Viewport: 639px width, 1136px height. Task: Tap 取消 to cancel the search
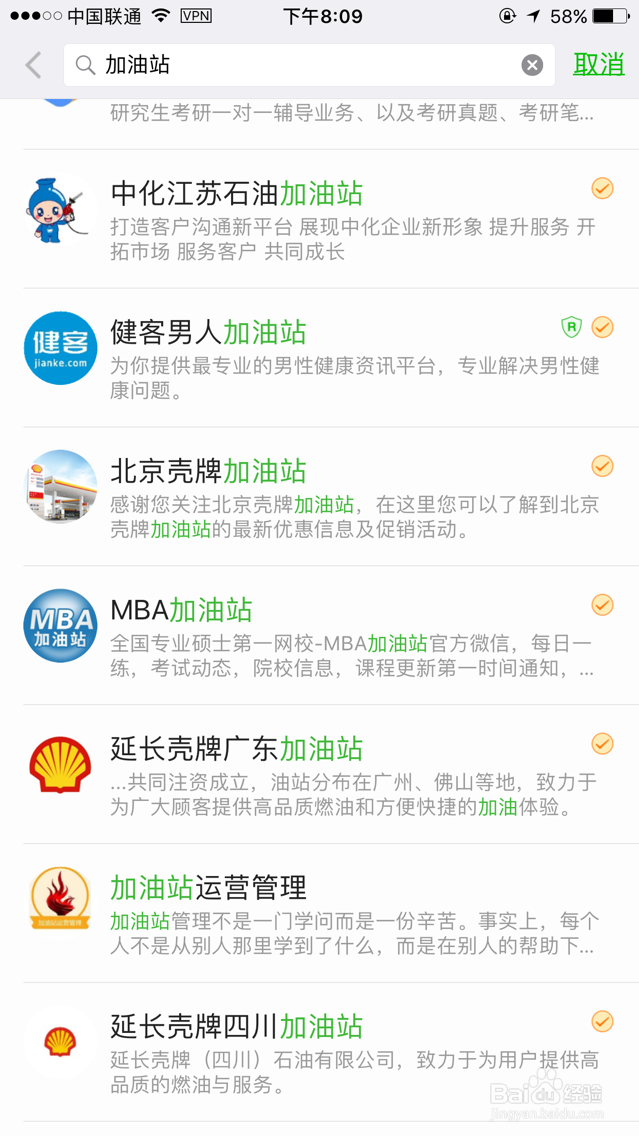pyautogui.click(x=598, y=65)
